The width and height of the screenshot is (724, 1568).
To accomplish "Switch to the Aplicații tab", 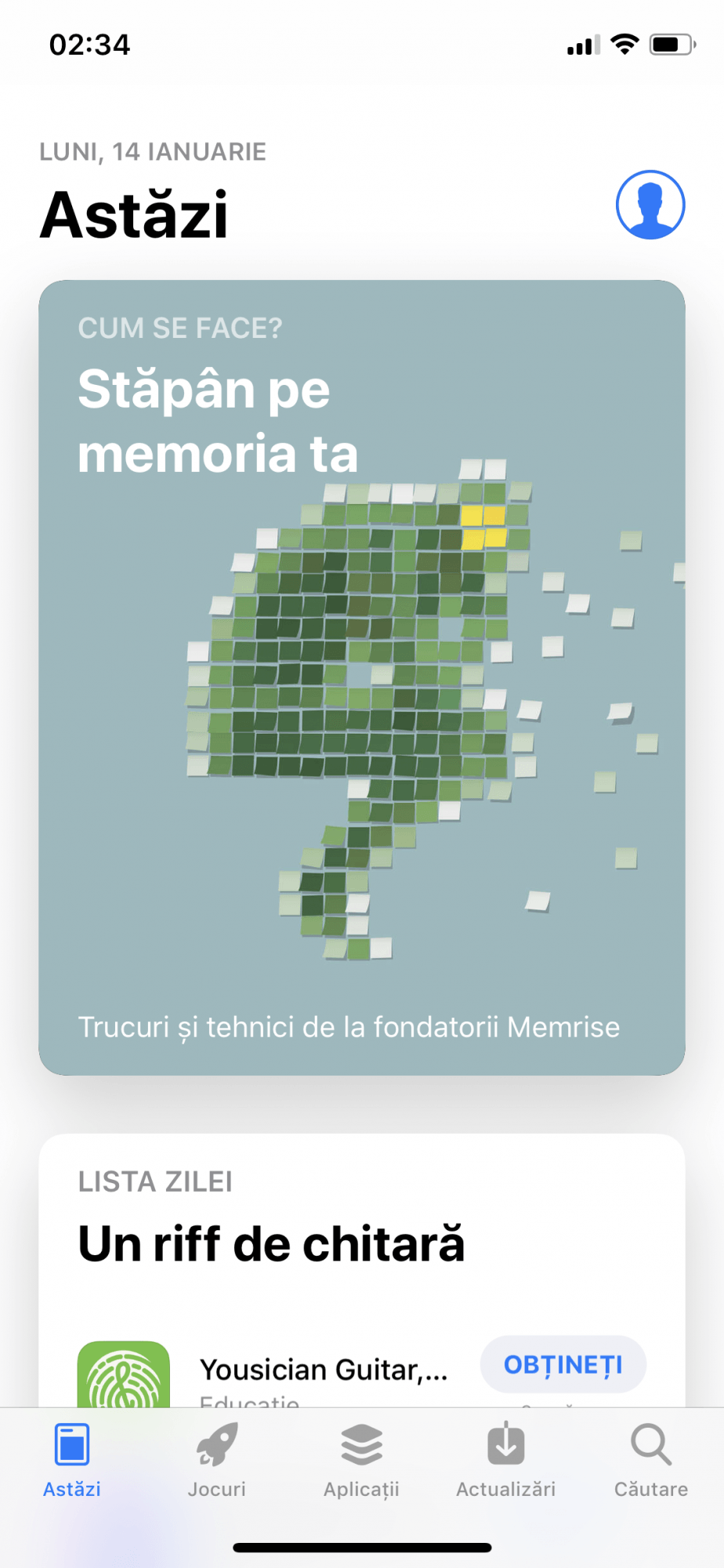I will (x=362, y=1460).
